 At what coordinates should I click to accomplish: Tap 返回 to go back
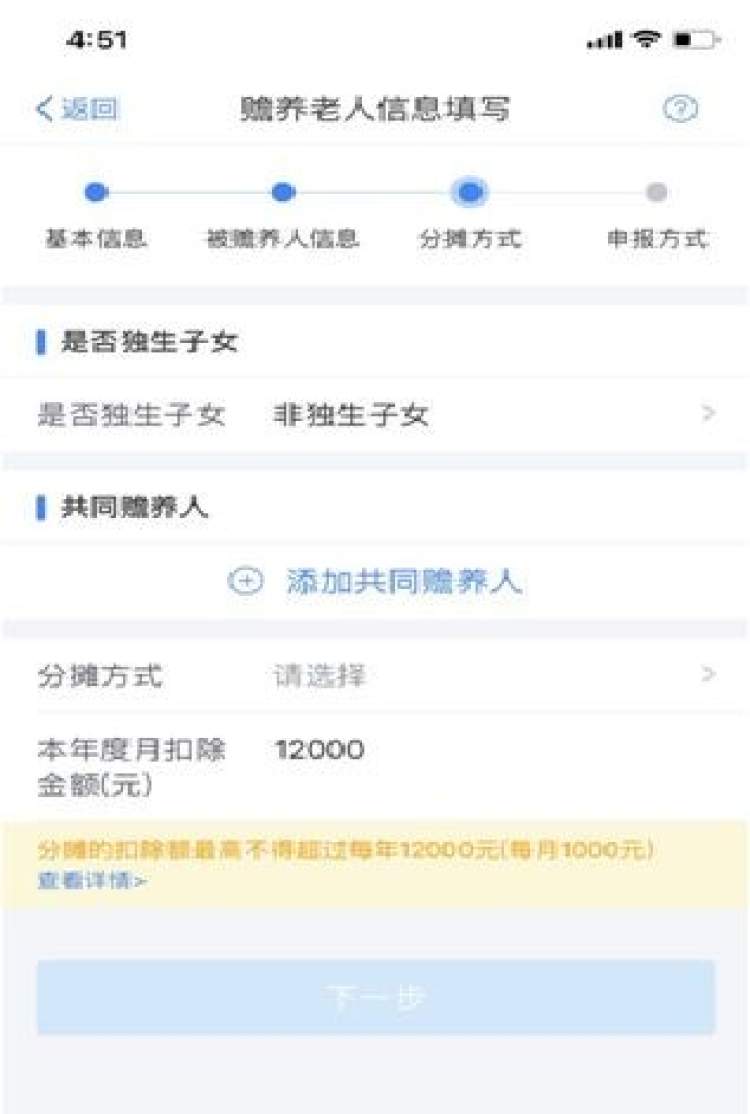pos(76,109)
